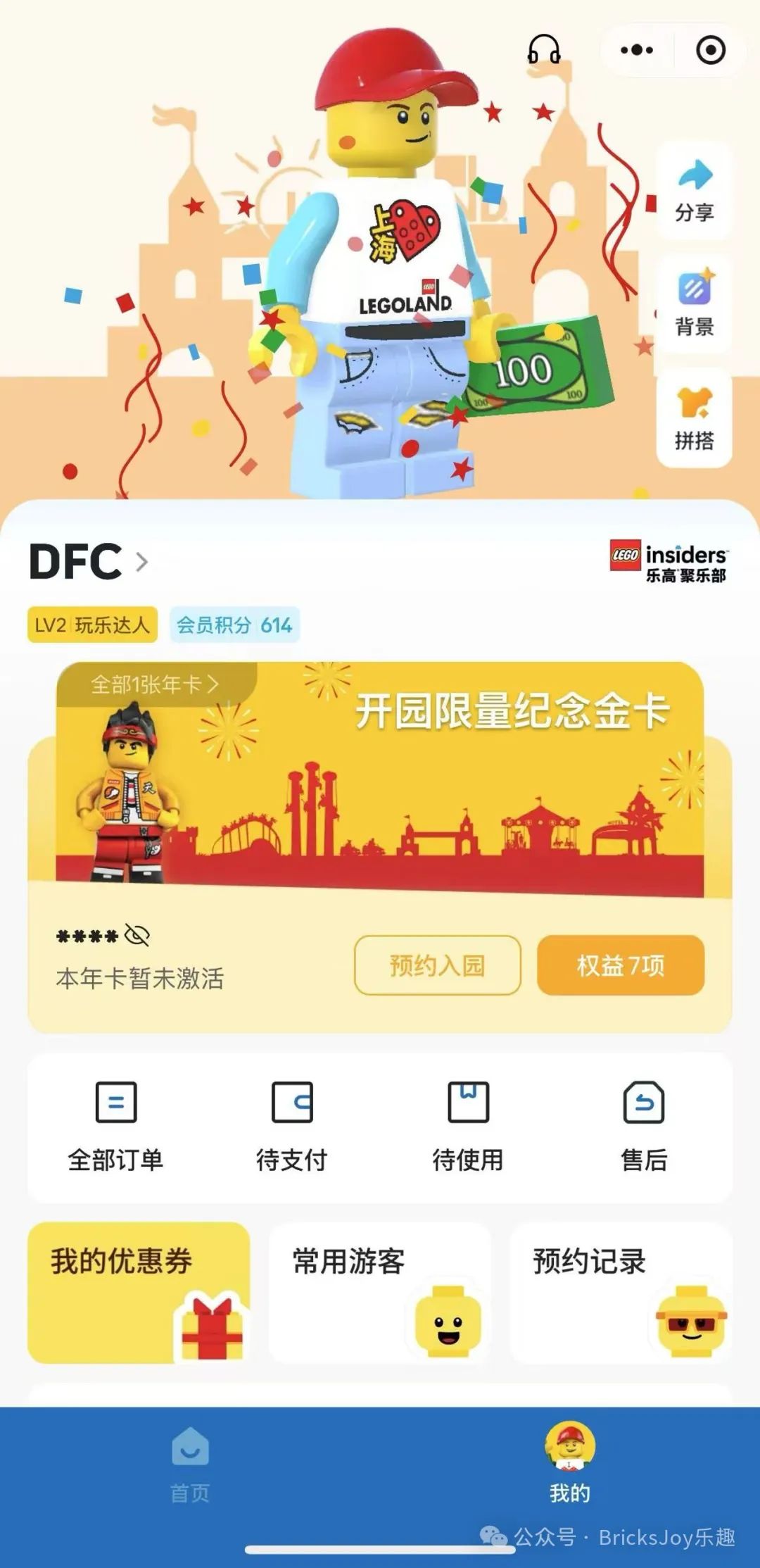The width and height of the screenshot is (760, 1568).
Task: Open 待使用 unused orders
Action: point(468,1127)
